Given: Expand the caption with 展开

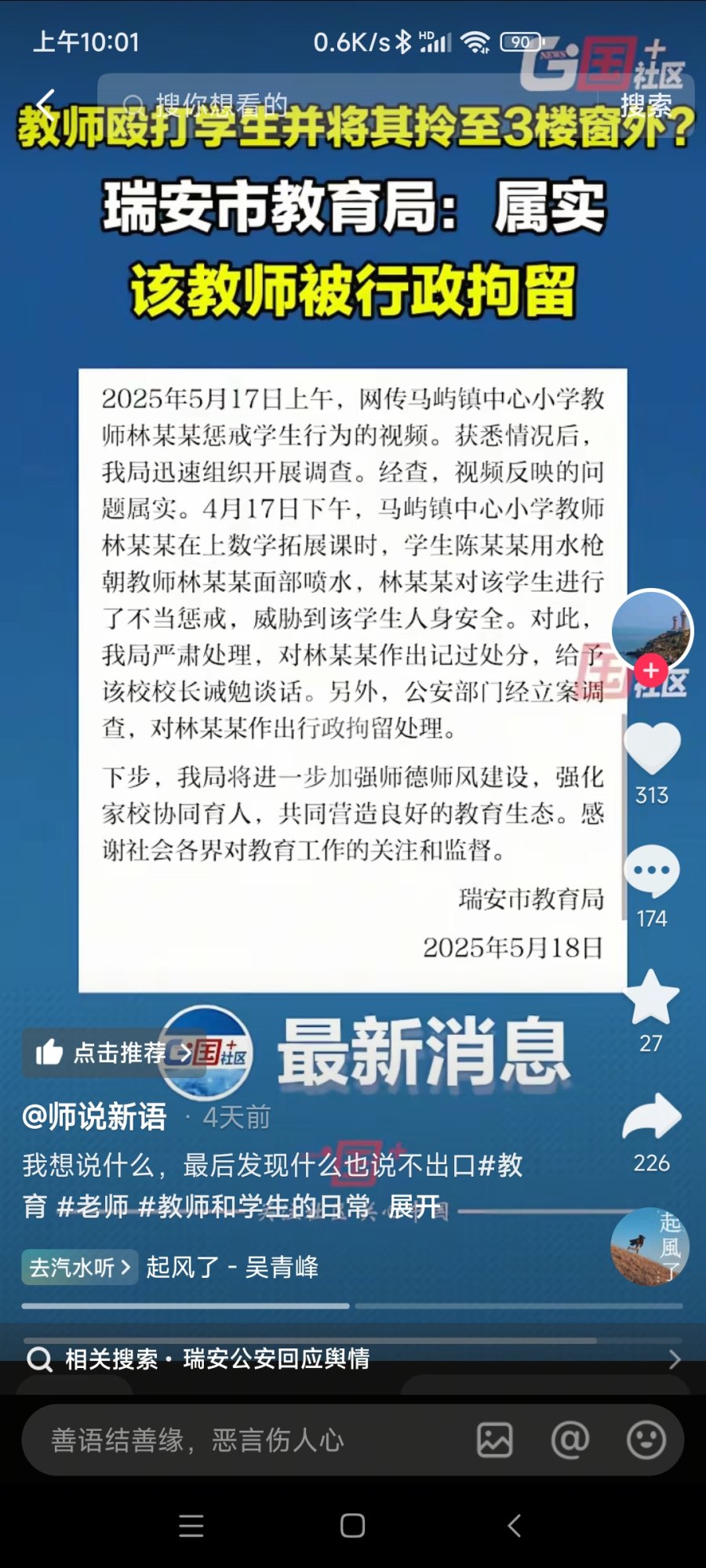Looking at the screenshot, I should [x=415, y=1207].
